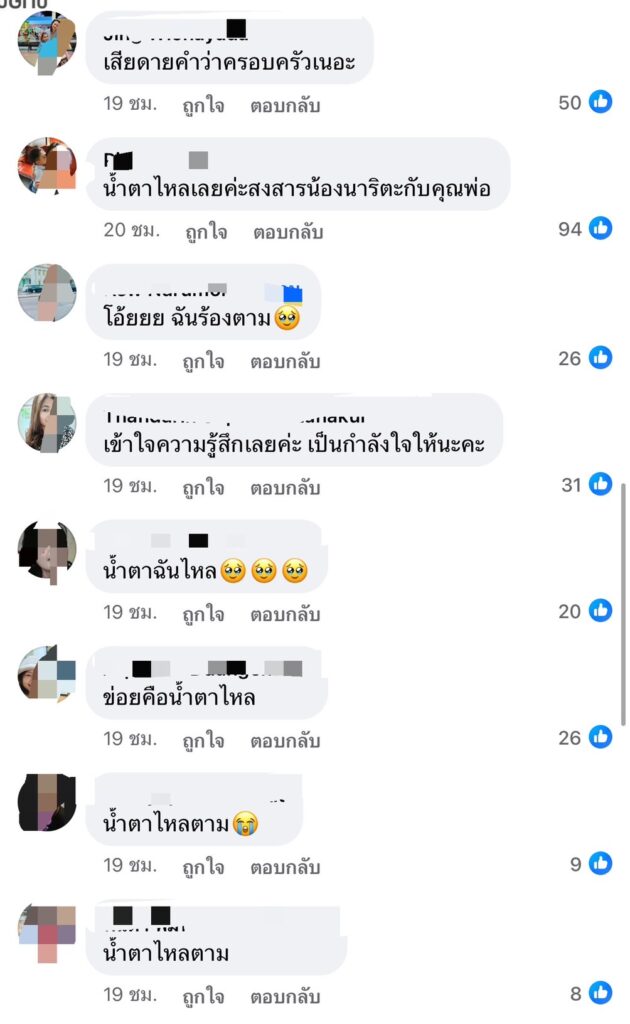Like the comment "โอ้ยยย ฉันร้องตาม"
The height and width of the screenshot is (1024, 630).
pyautogui.click(x=204, y=360)
